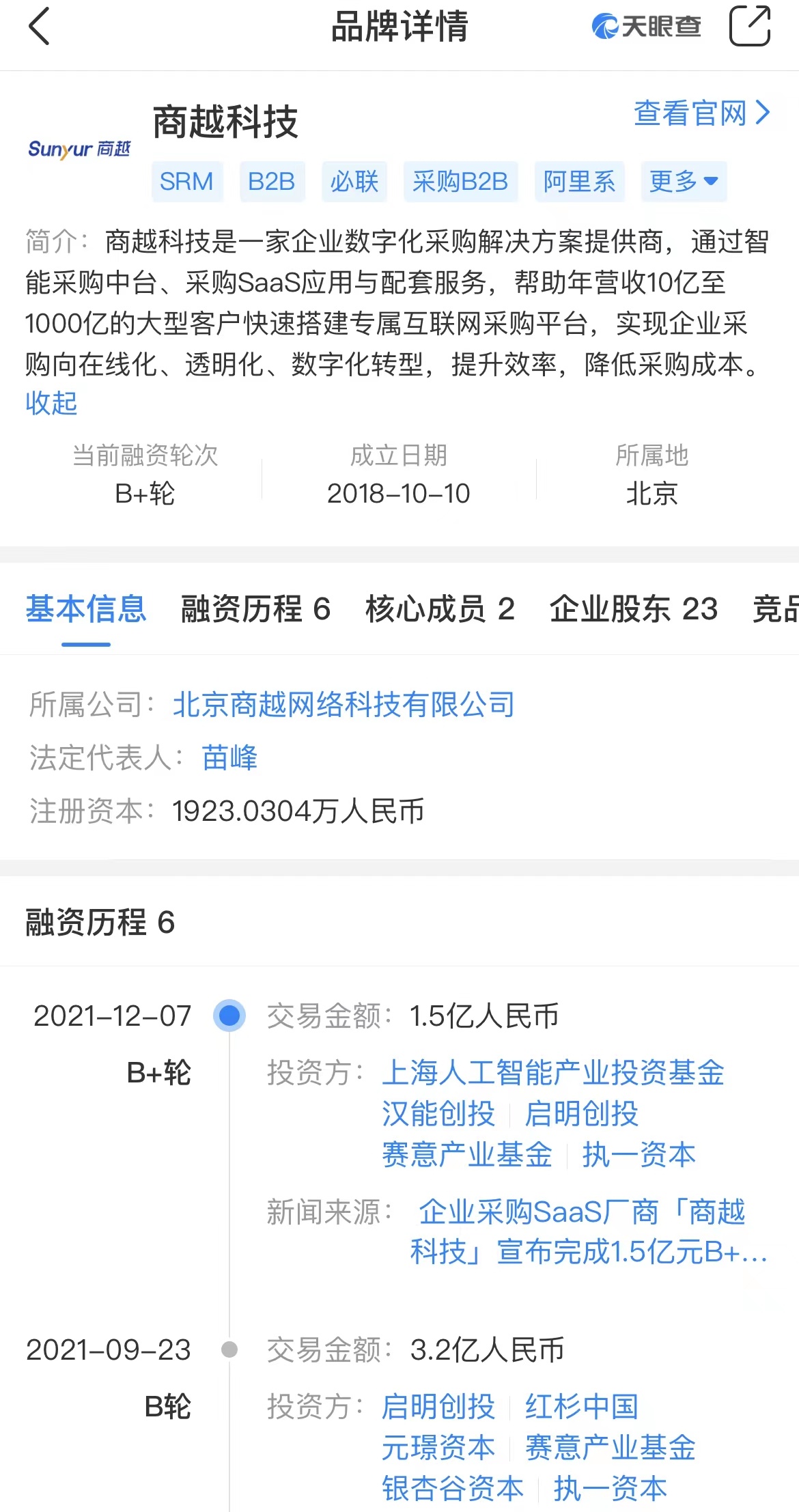
Task: View legal representative 苗峰
Action: click(229, 757)
